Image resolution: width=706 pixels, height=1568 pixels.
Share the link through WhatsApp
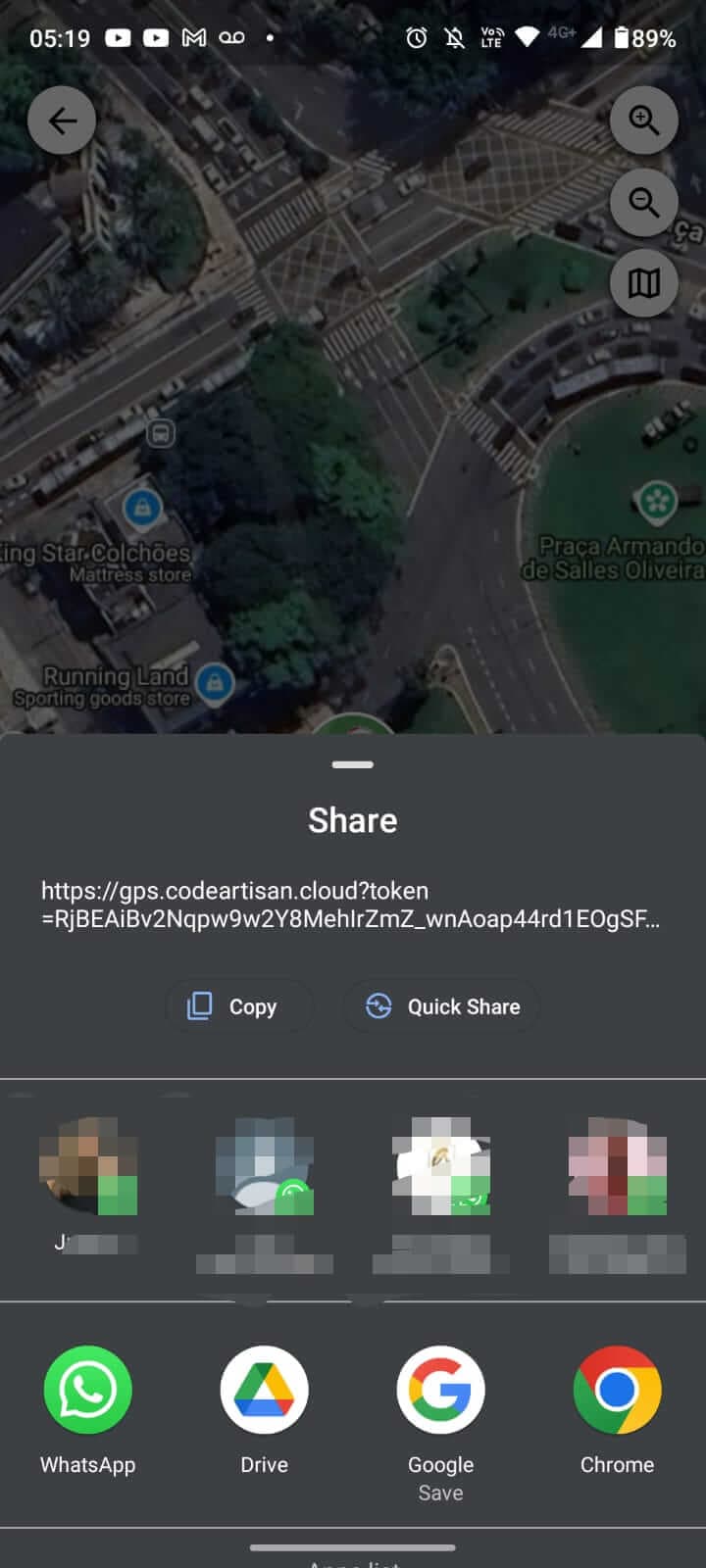click(x=88, y=1390)
